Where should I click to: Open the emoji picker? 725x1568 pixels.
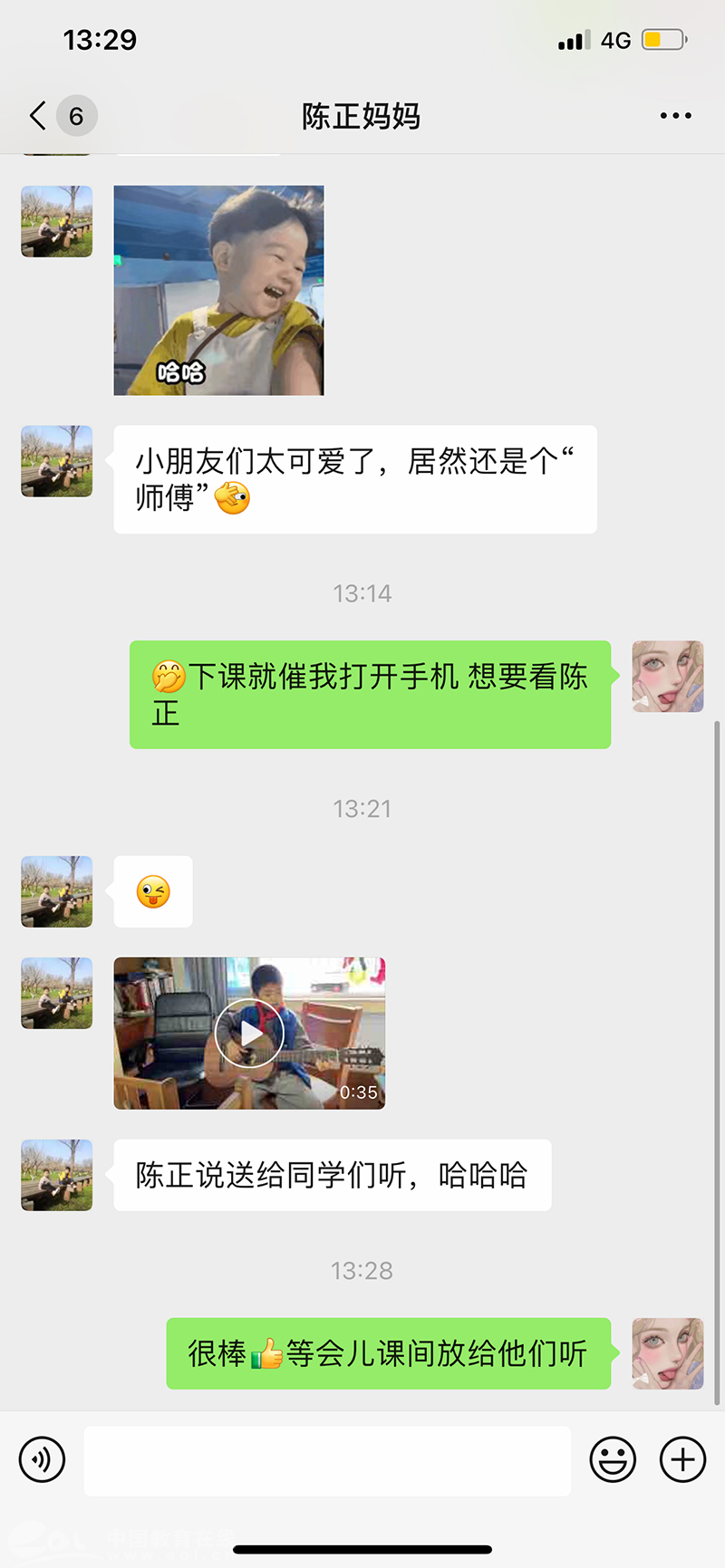[613, 1460]
